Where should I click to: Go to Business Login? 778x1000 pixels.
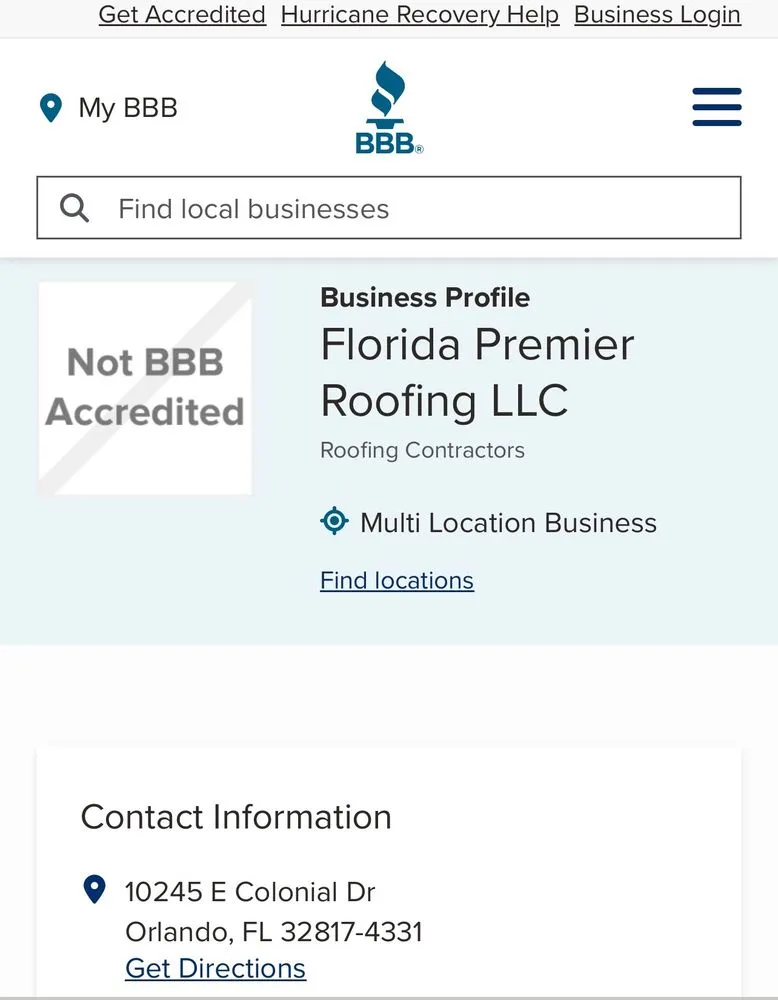pyautogui.click(x=656, y=15)
